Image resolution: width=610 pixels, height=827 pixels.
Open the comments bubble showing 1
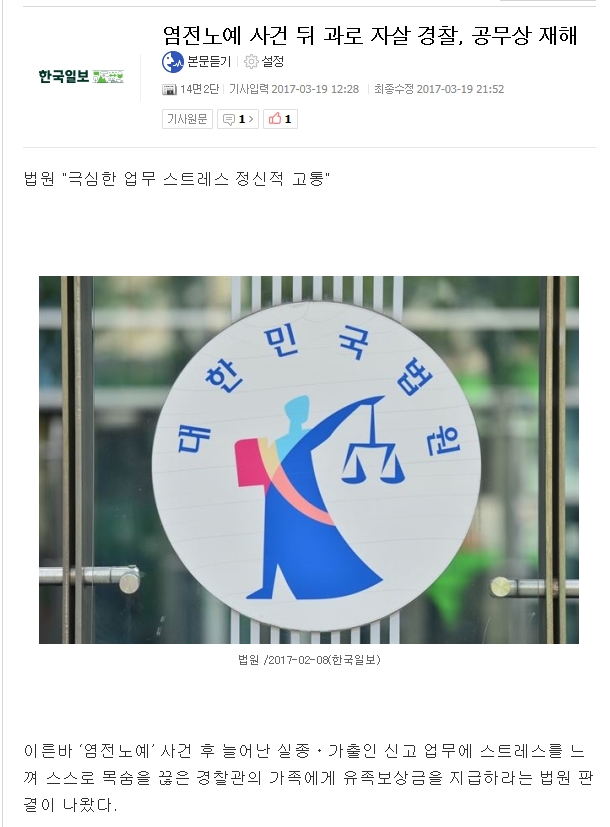(x=238, y=120)
